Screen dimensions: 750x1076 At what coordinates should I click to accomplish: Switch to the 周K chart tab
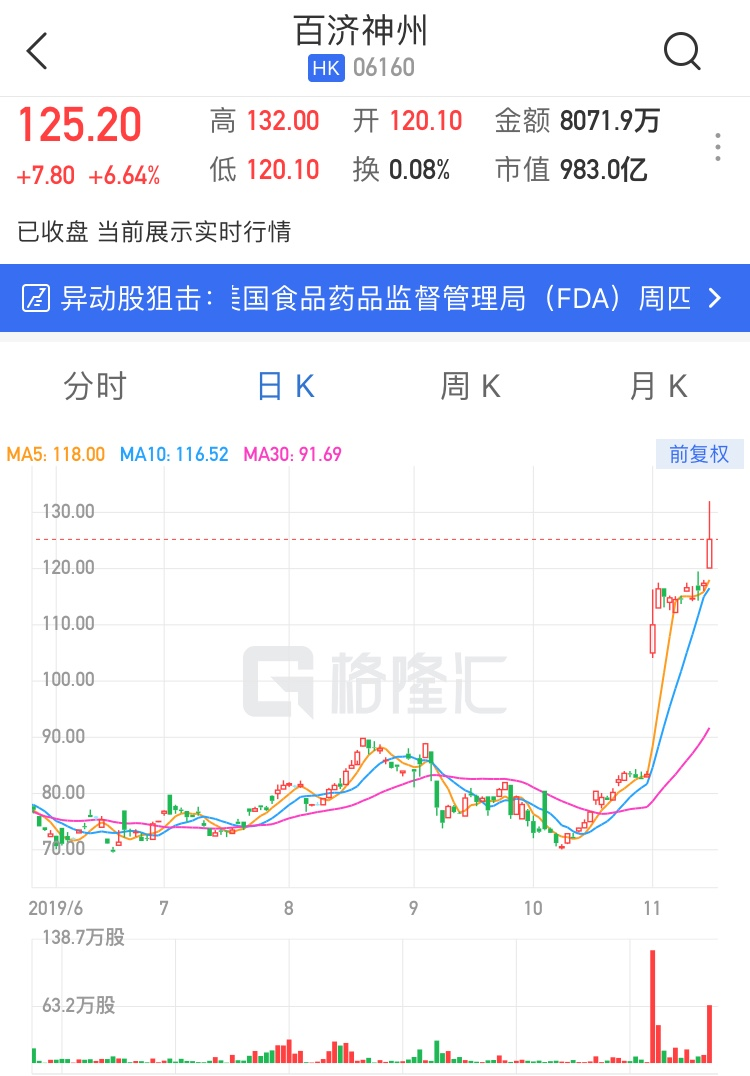471,386
